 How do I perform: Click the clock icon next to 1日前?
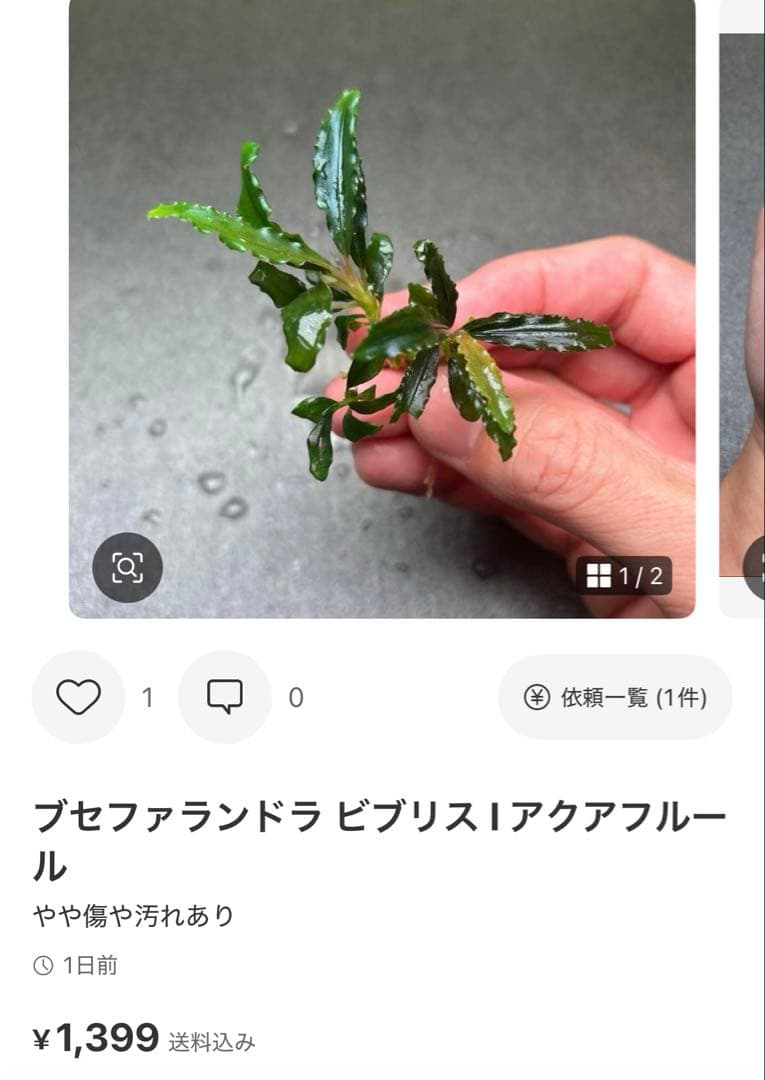[41, 965]
